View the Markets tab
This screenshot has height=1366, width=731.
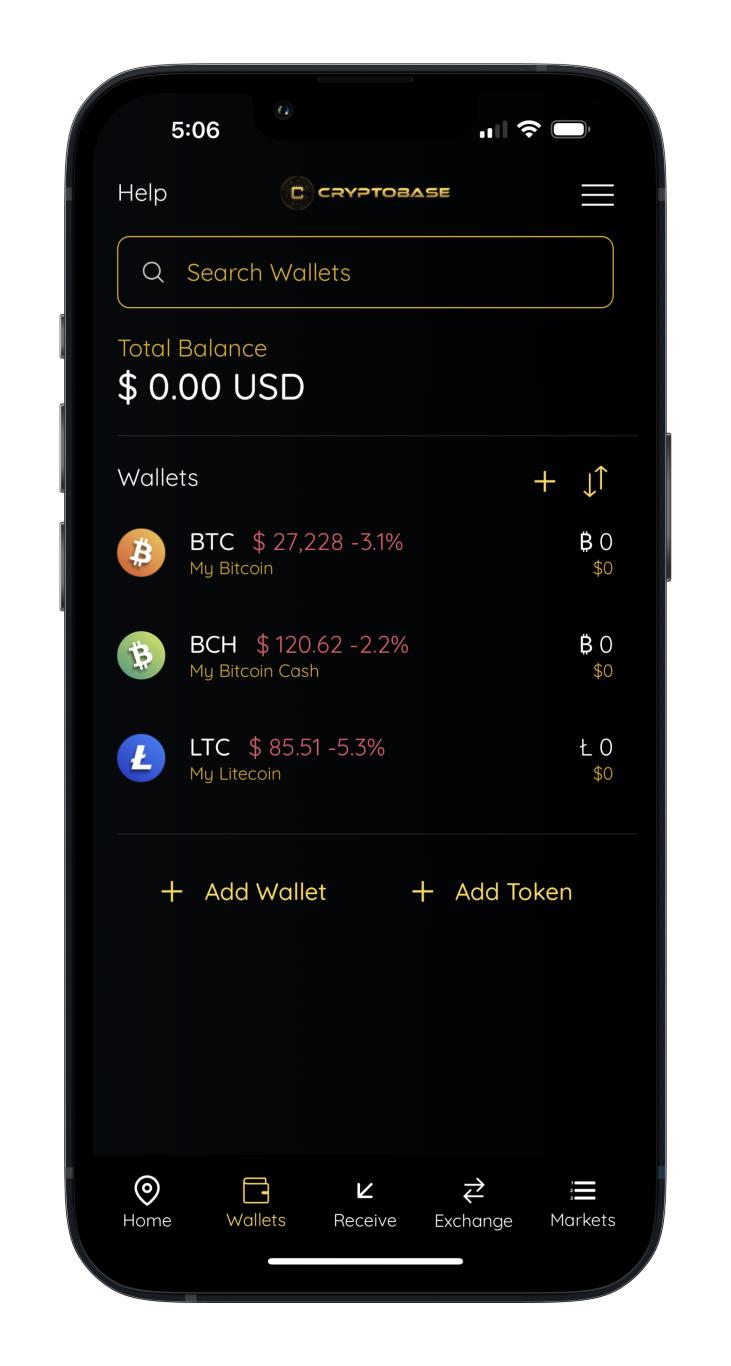[582, 1202]
